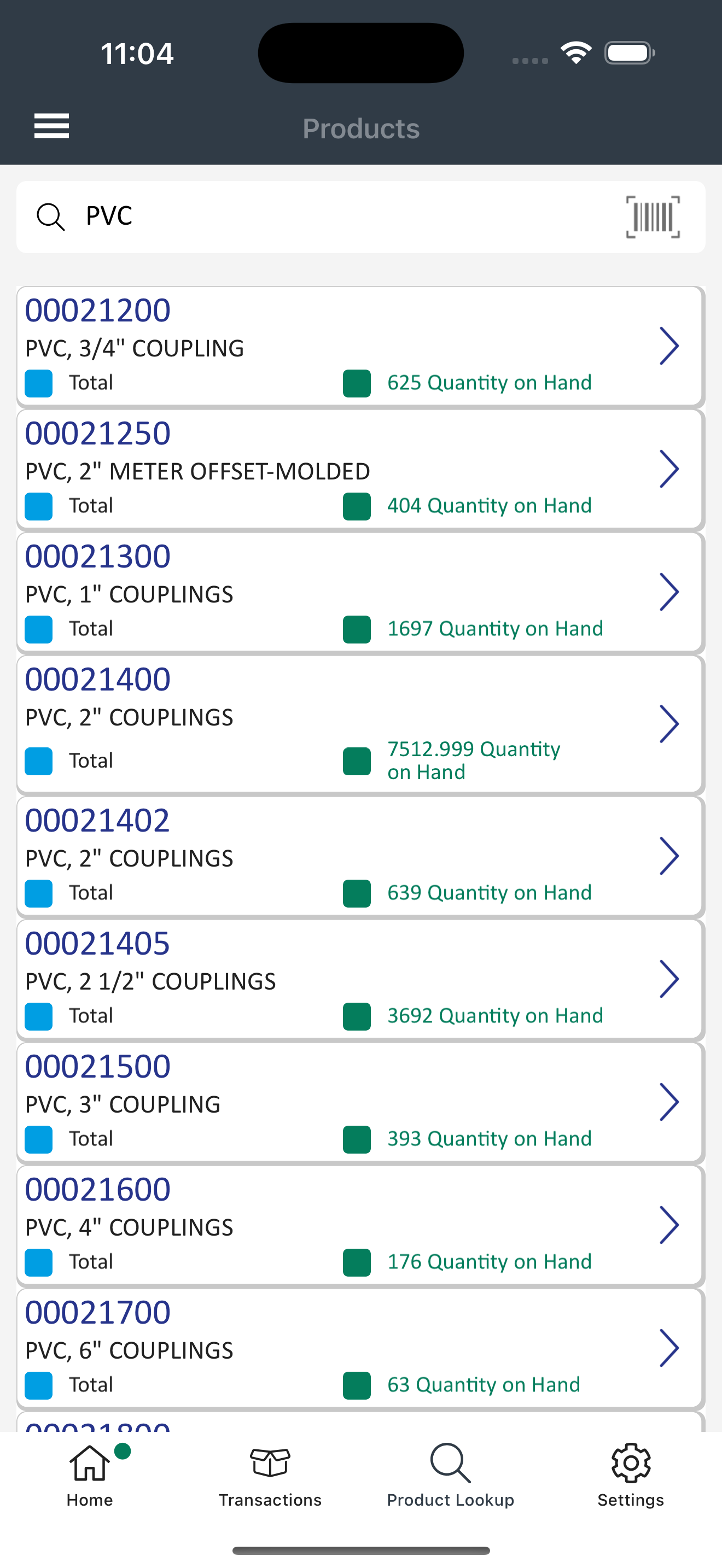
Task: Select product 00021700 PVC 6" COUPLINGS
Action: coord(360,1348)
